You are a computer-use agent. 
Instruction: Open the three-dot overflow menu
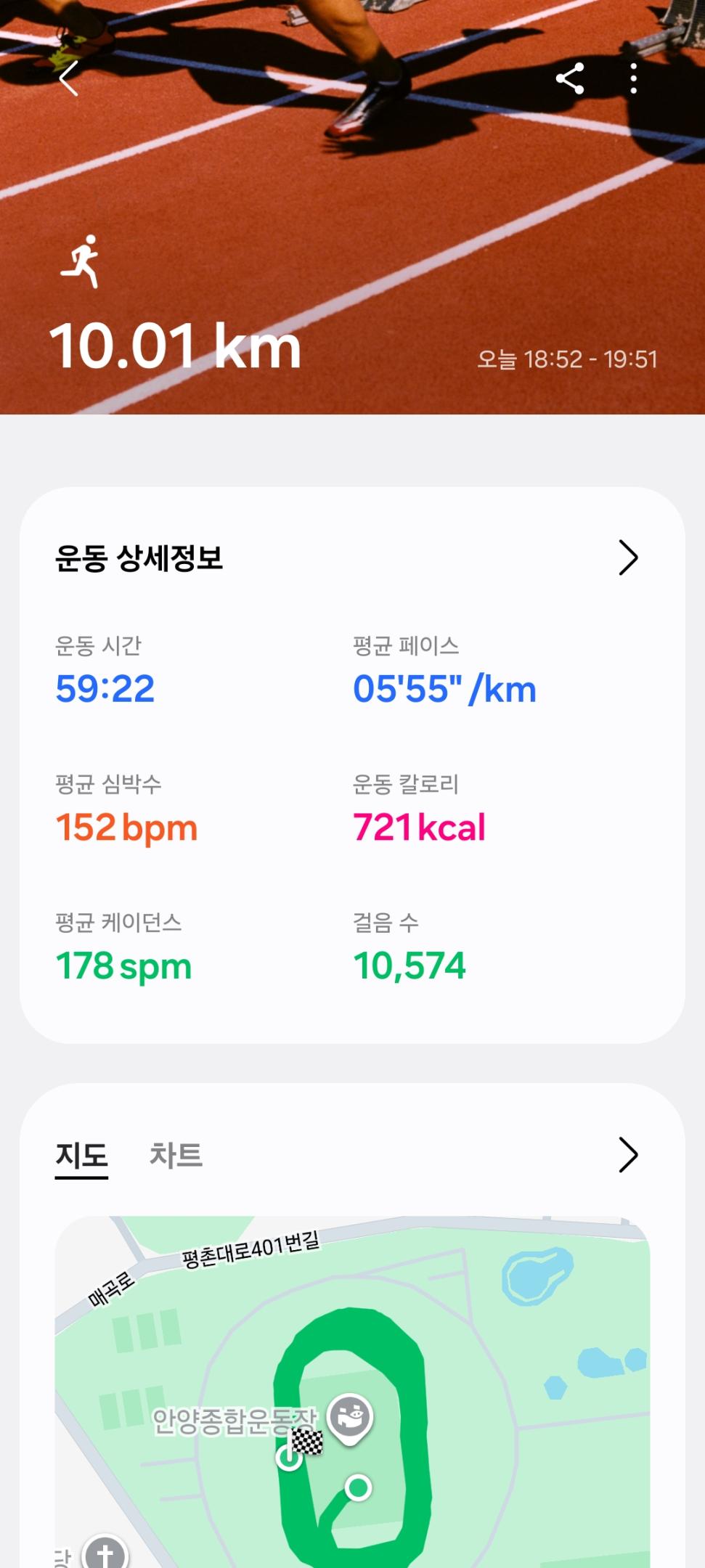(x=634, y=78)
